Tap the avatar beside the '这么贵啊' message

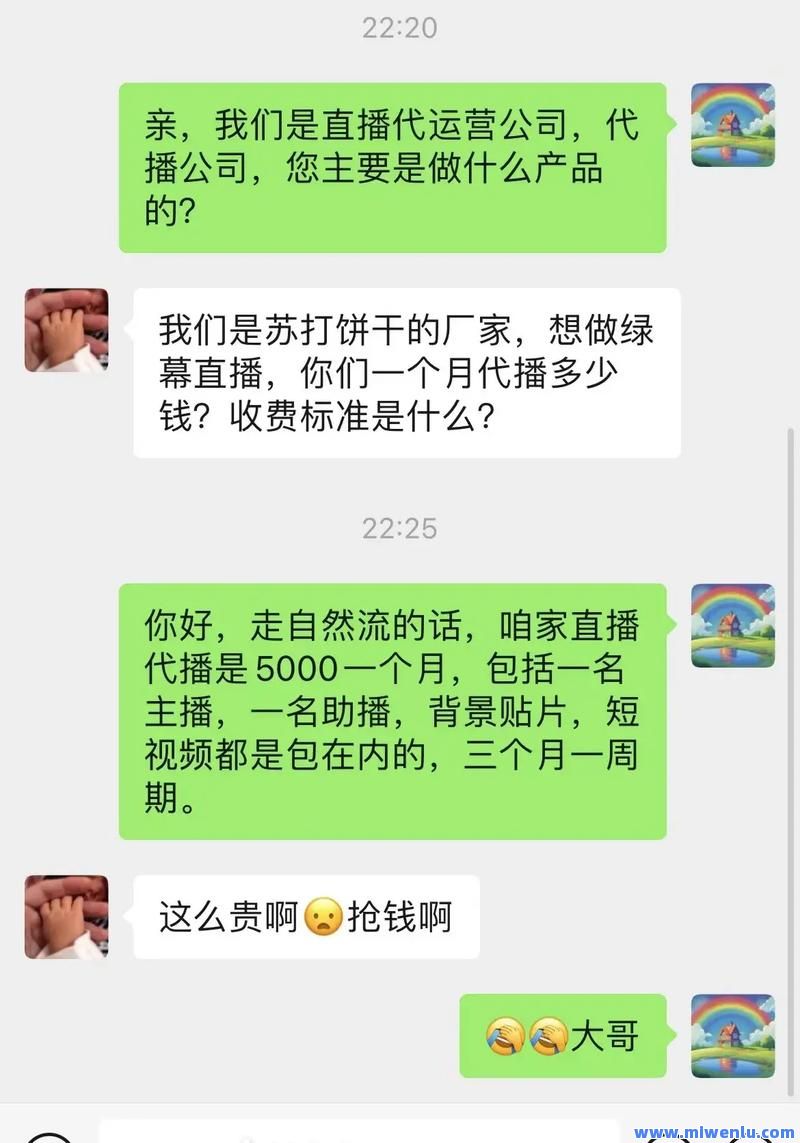[66, 915]
